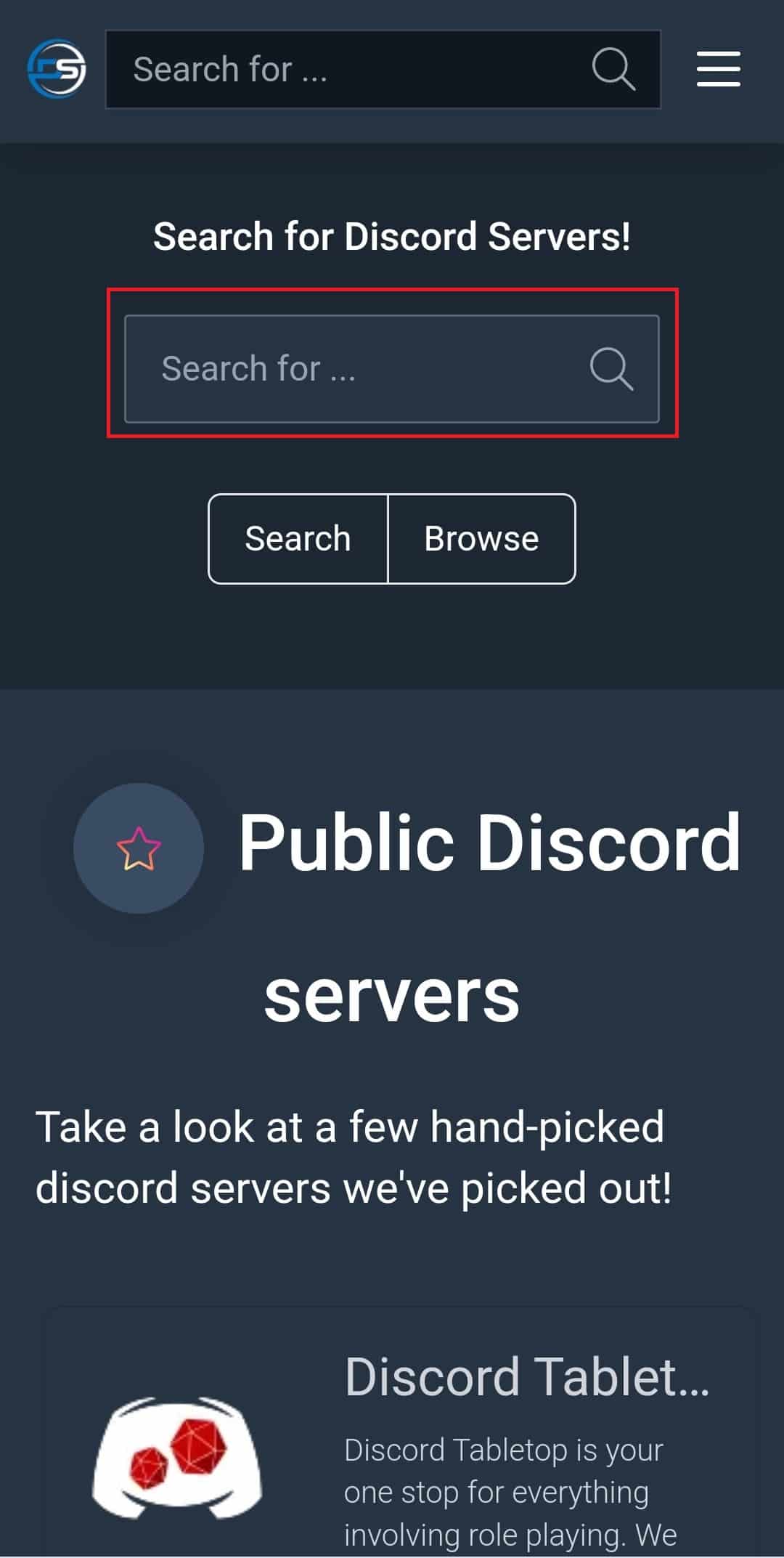The image size is (784, 1558).
Task: Click the star badge beside Public Discord servers
Action: 140,848
